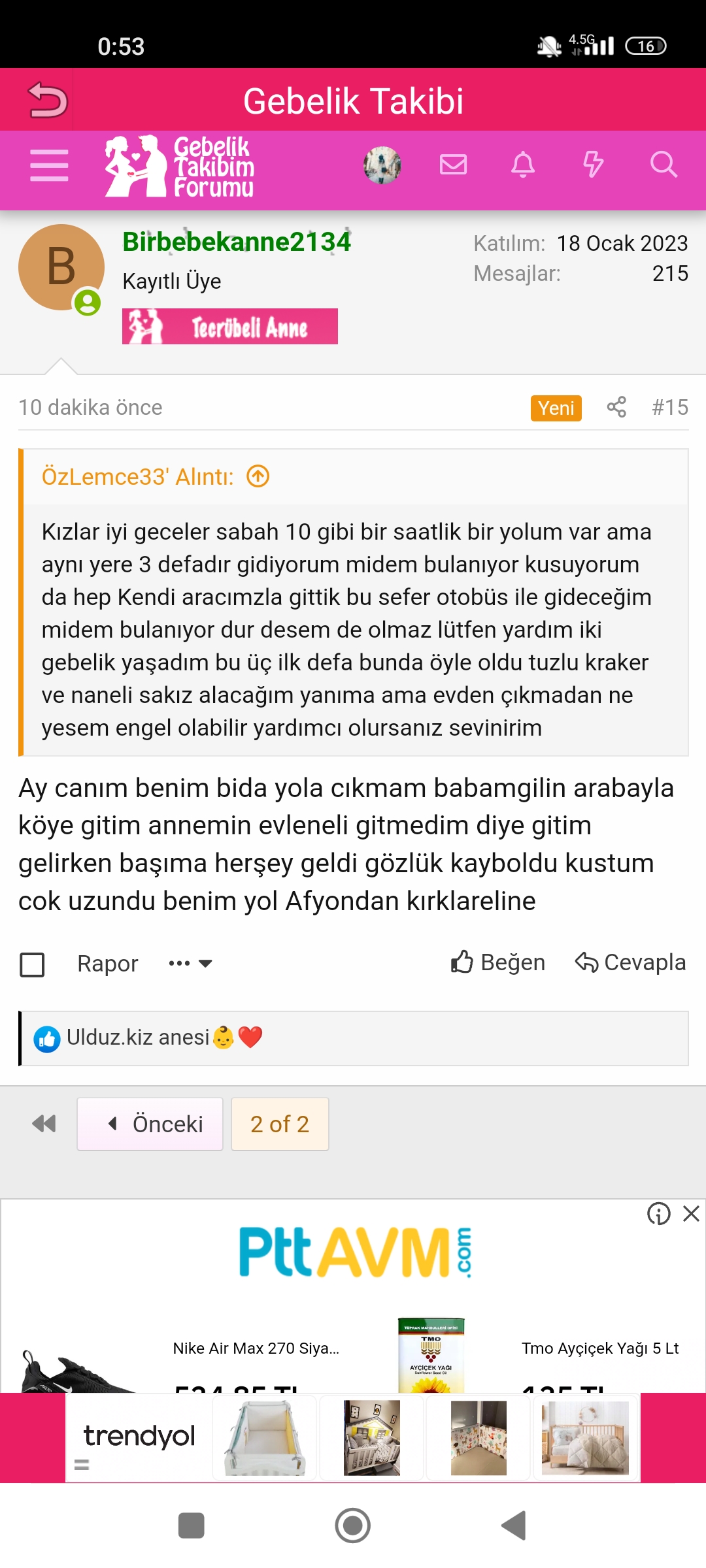Image resolution: width=706 pixels, height=1568 pixels.
Task: Open the #15 post permalink
Action: [x=670, y=407]
